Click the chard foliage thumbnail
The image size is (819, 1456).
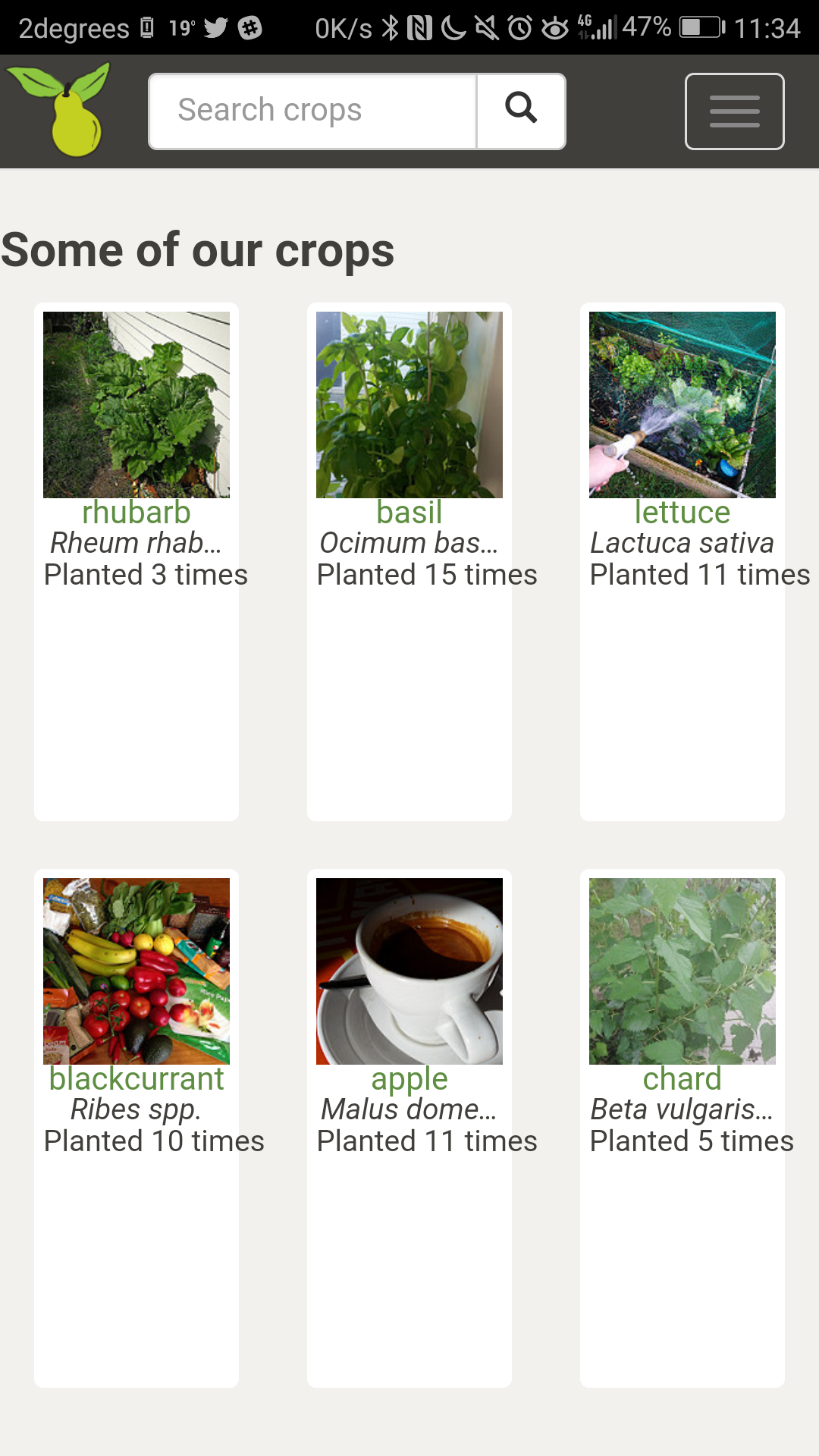click(x=682, y=971)
